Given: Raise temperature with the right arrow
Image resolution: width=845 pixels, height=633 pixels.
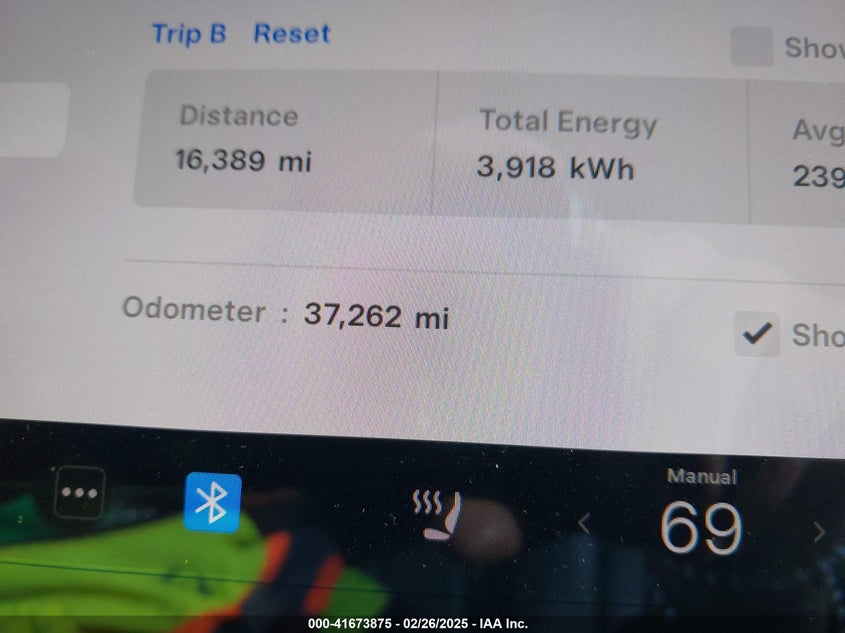Looking at the screenshot, I should point(819,531).
